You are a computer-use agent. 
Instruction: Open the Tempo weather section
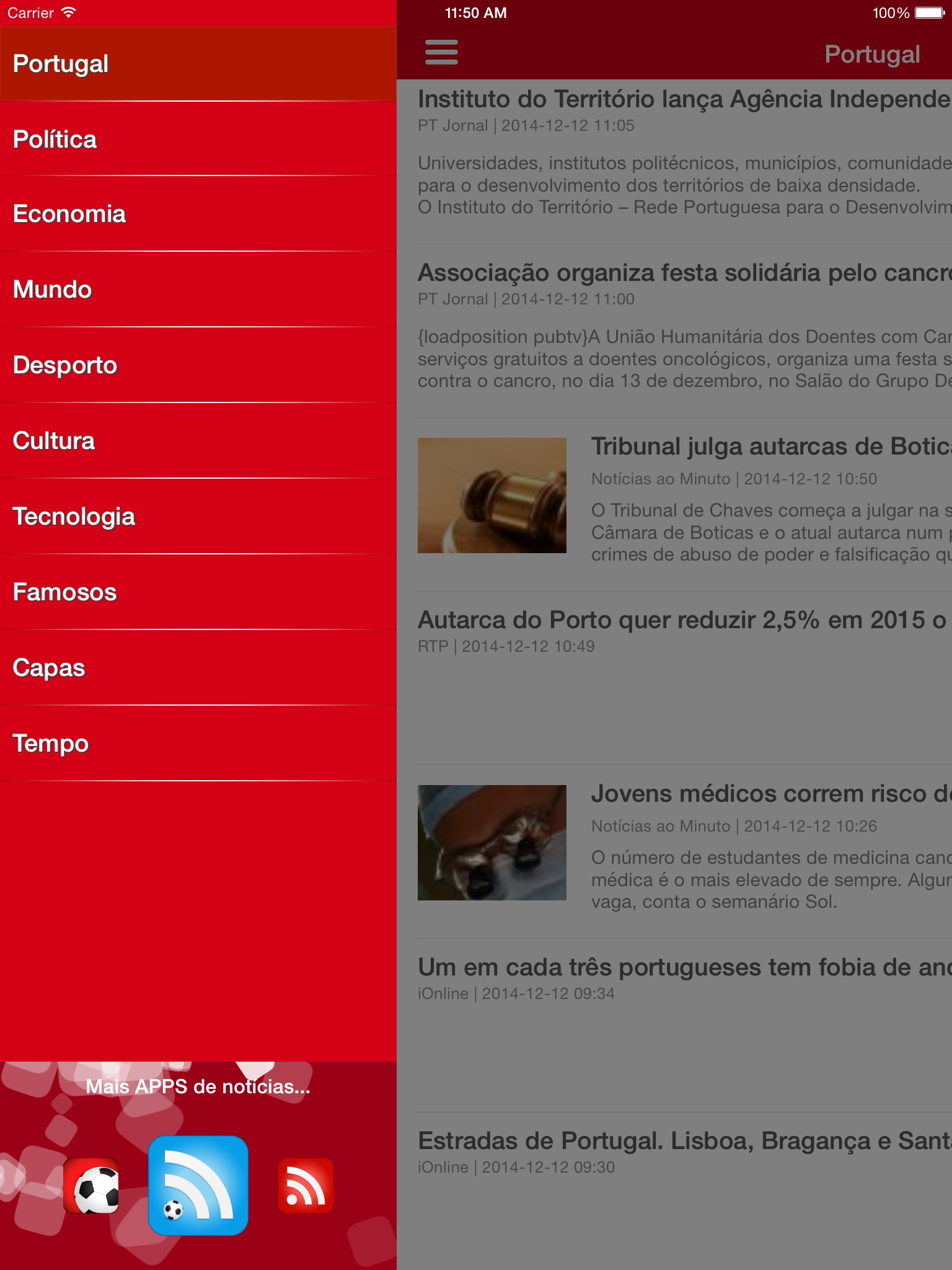click(x=198, y=744)
